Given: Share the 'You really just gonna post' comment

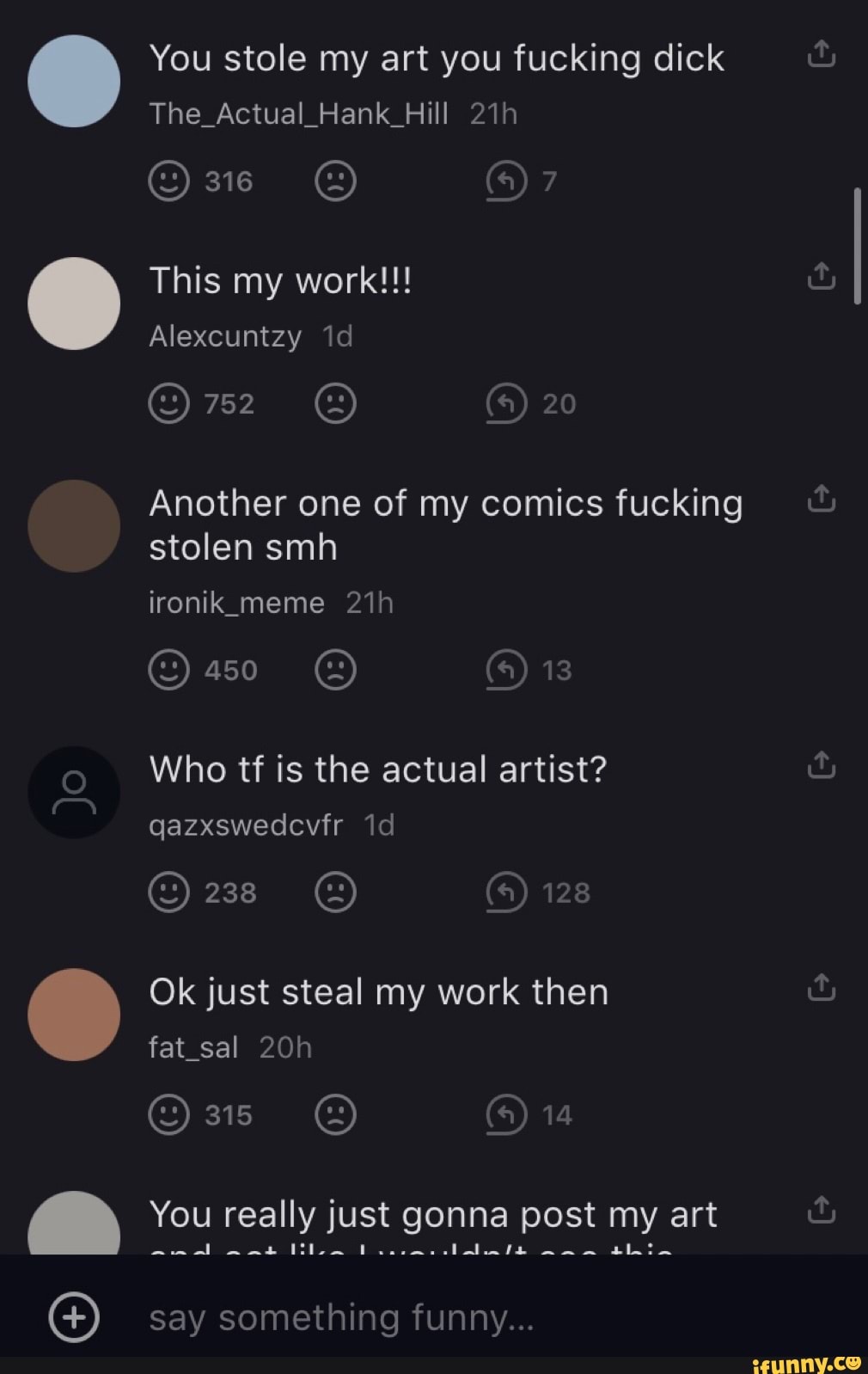Looking at the screenshot, I should coord(822,1210).
